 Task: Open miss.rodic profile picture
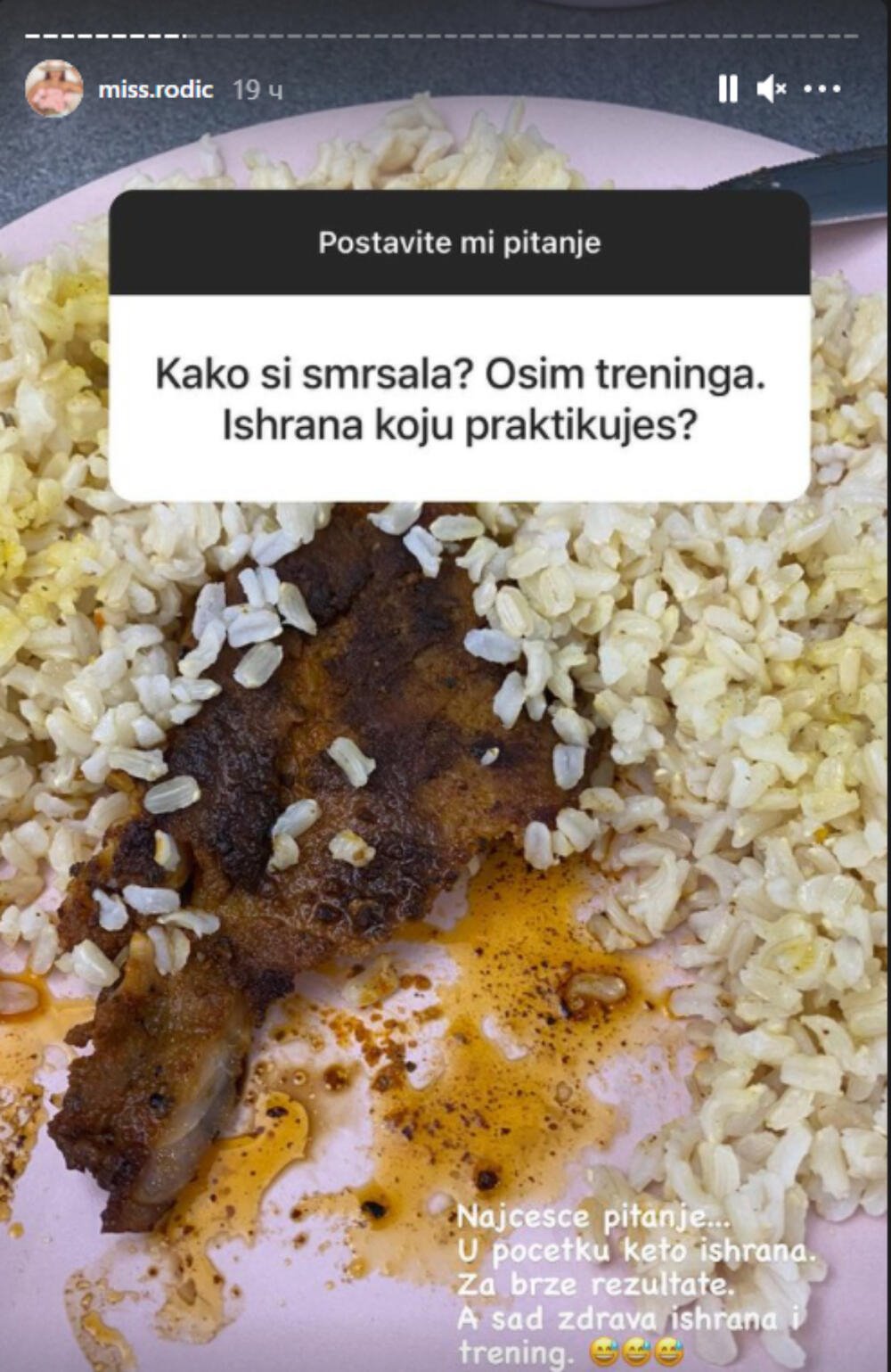(53, 89)
